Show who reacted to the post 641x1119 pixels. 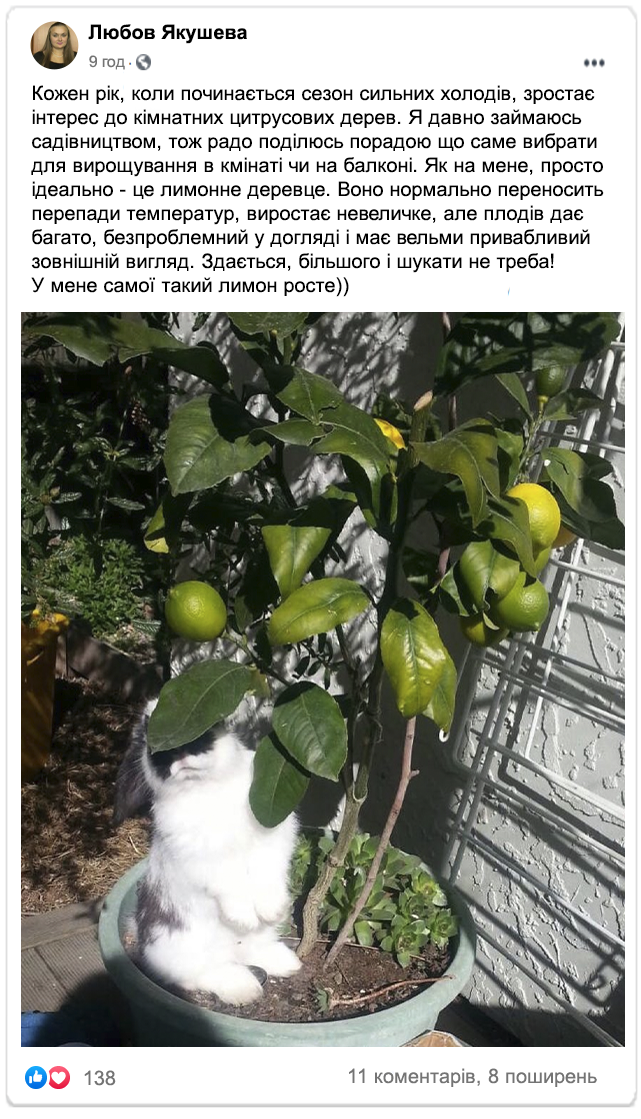pyautogui.click(x=99, y=1078)
